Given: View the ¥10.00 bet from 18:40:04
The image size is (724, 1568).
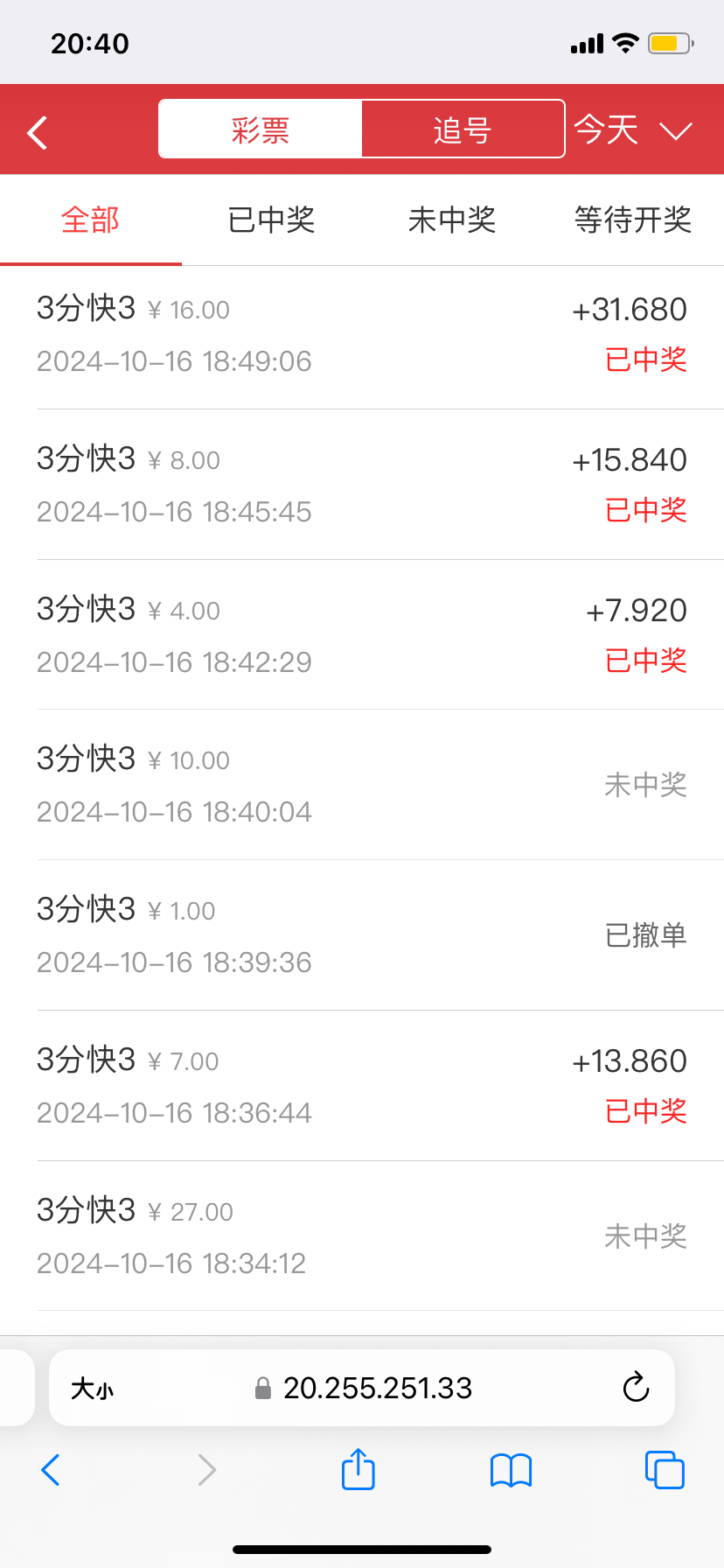Looking at the screenshot, I should [362, 785].
